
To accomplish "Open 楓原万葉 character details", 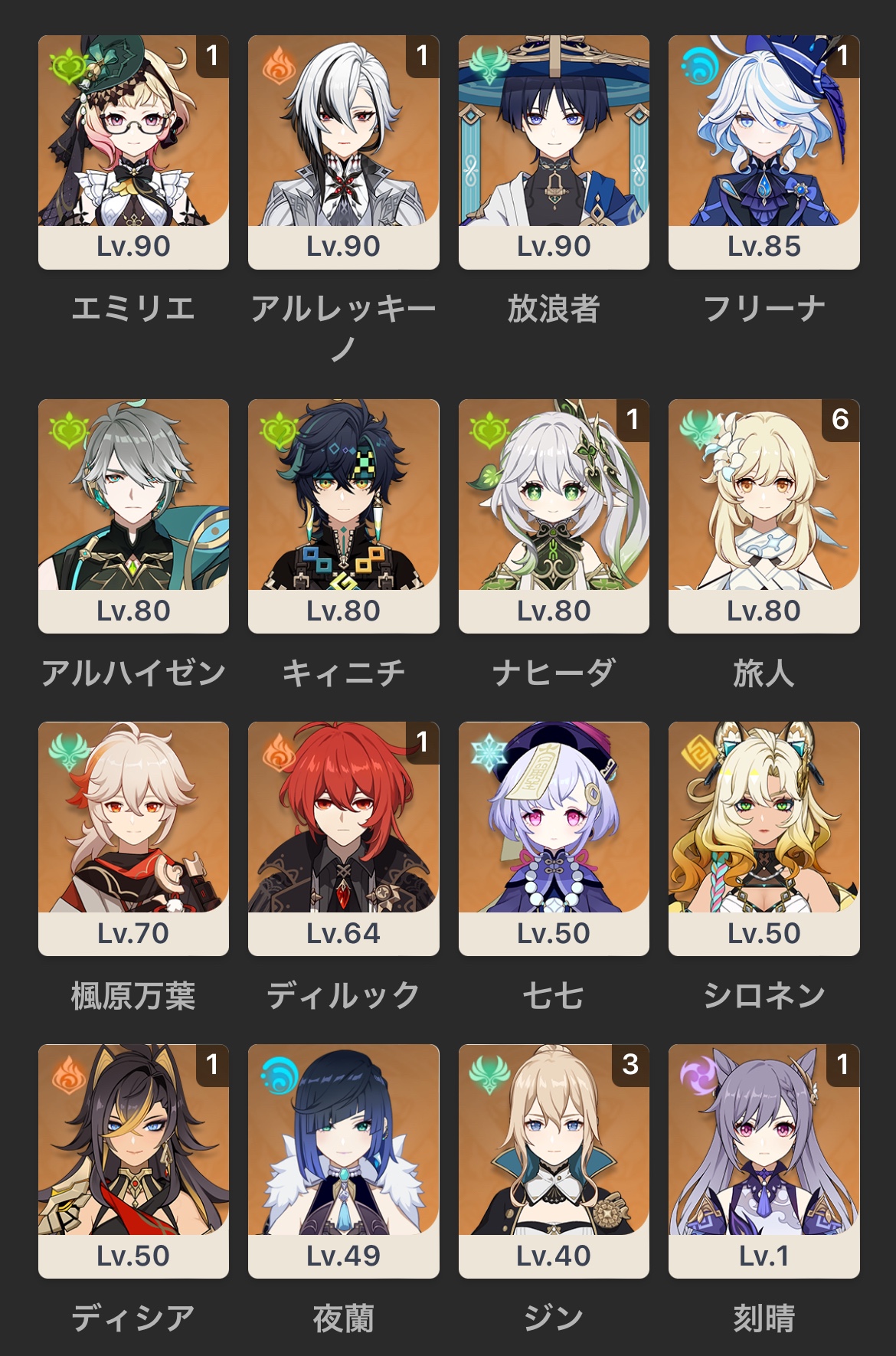I will (133, 838).
